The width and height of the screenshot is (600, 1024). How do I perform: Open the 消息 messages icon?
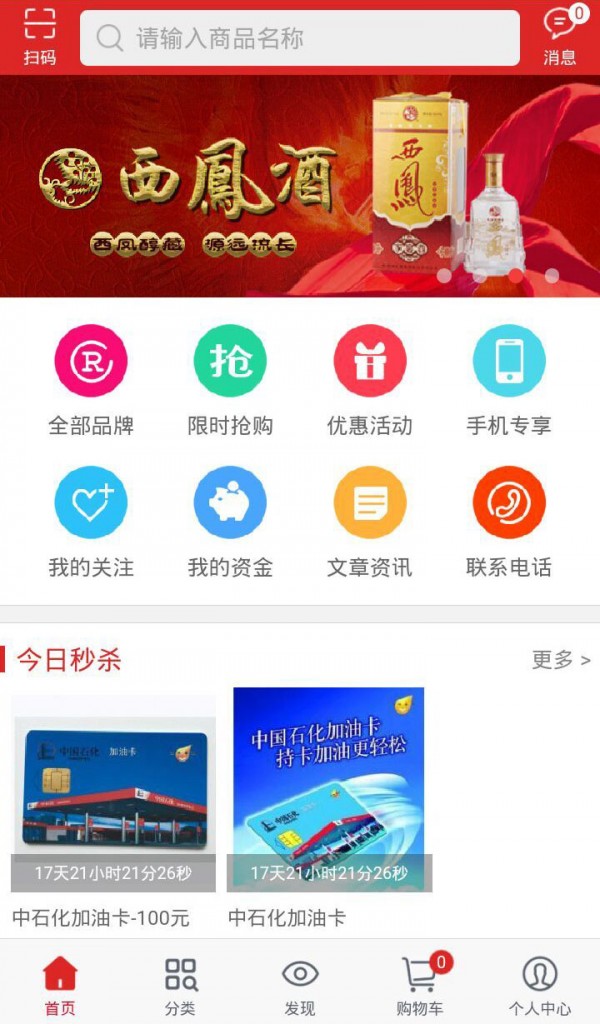click(x=560, y=36)
